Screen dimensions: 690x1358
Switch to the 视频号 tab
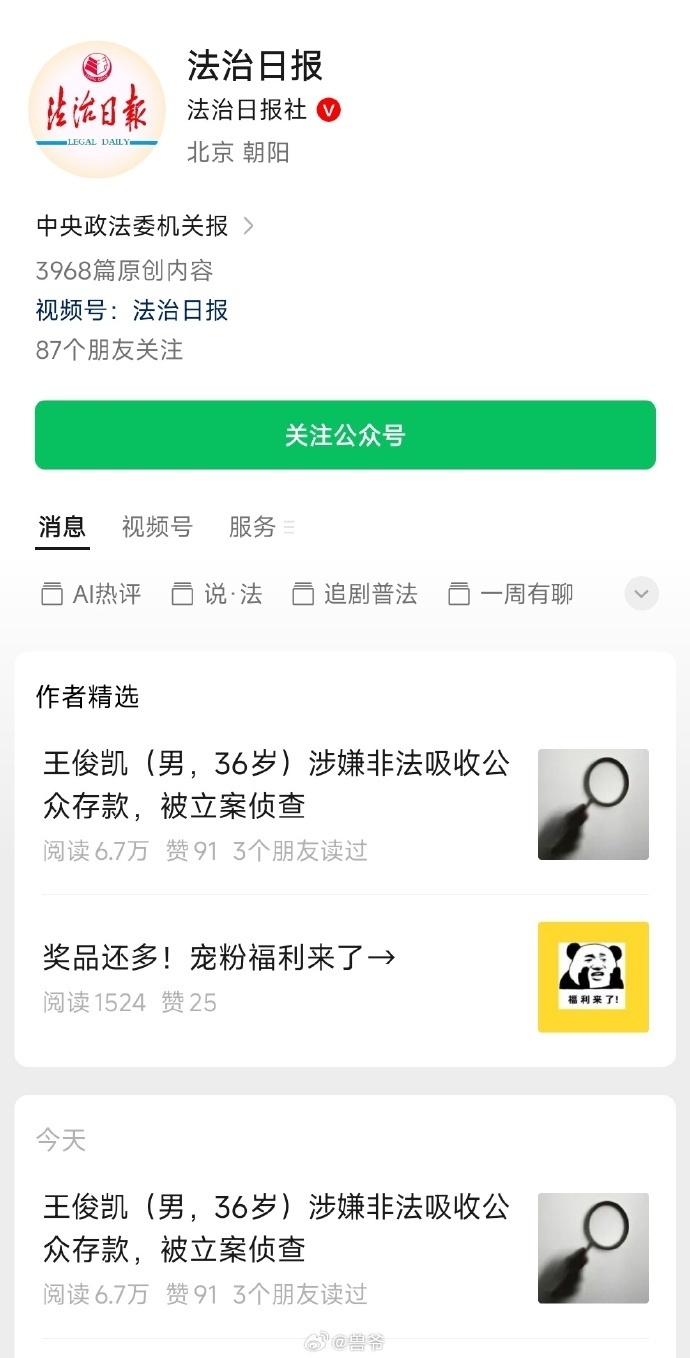[x=157, y=527]
